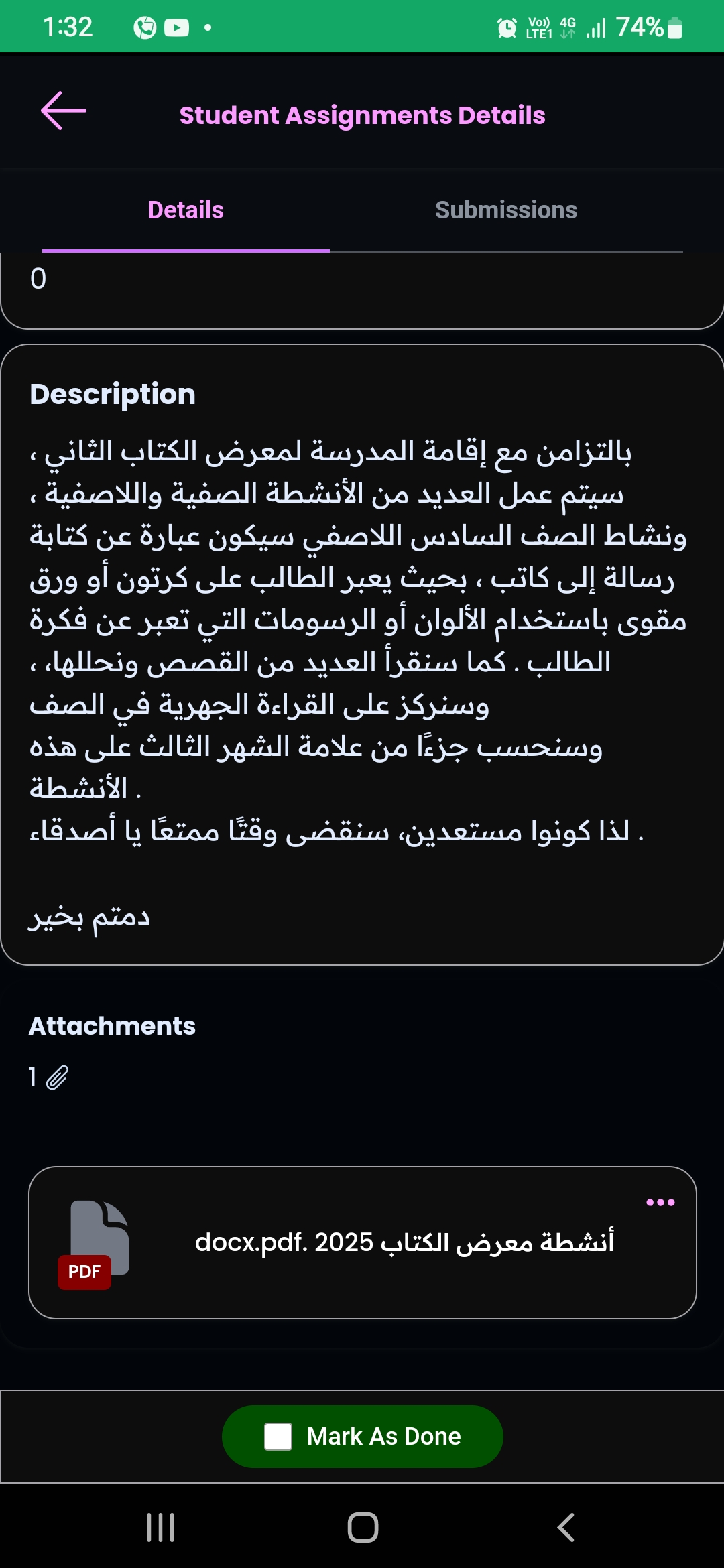Mark the assignment as done

click(x=362, y=1437)
